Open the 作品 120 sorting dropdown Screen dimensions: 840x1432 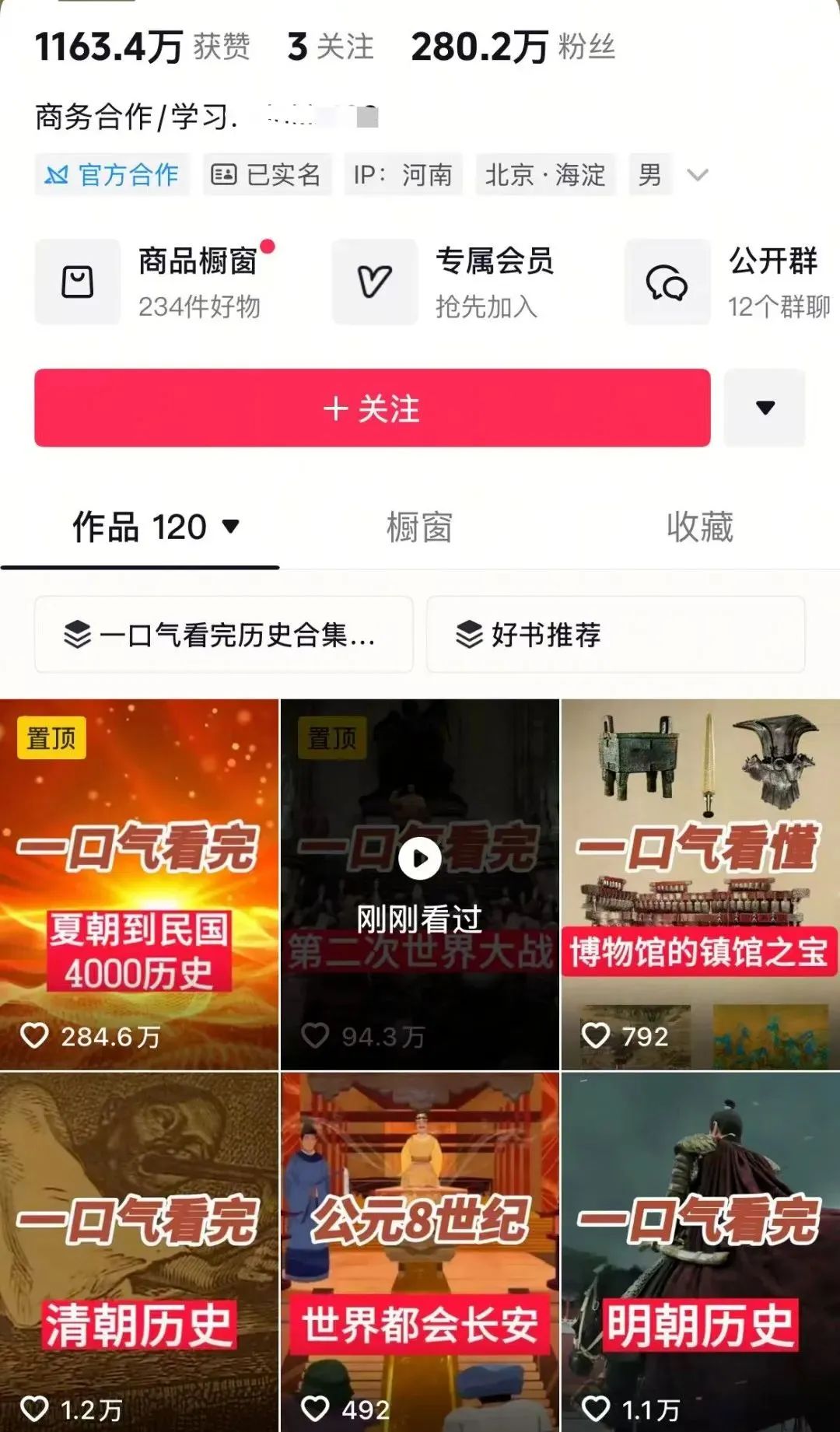point(156,527)
